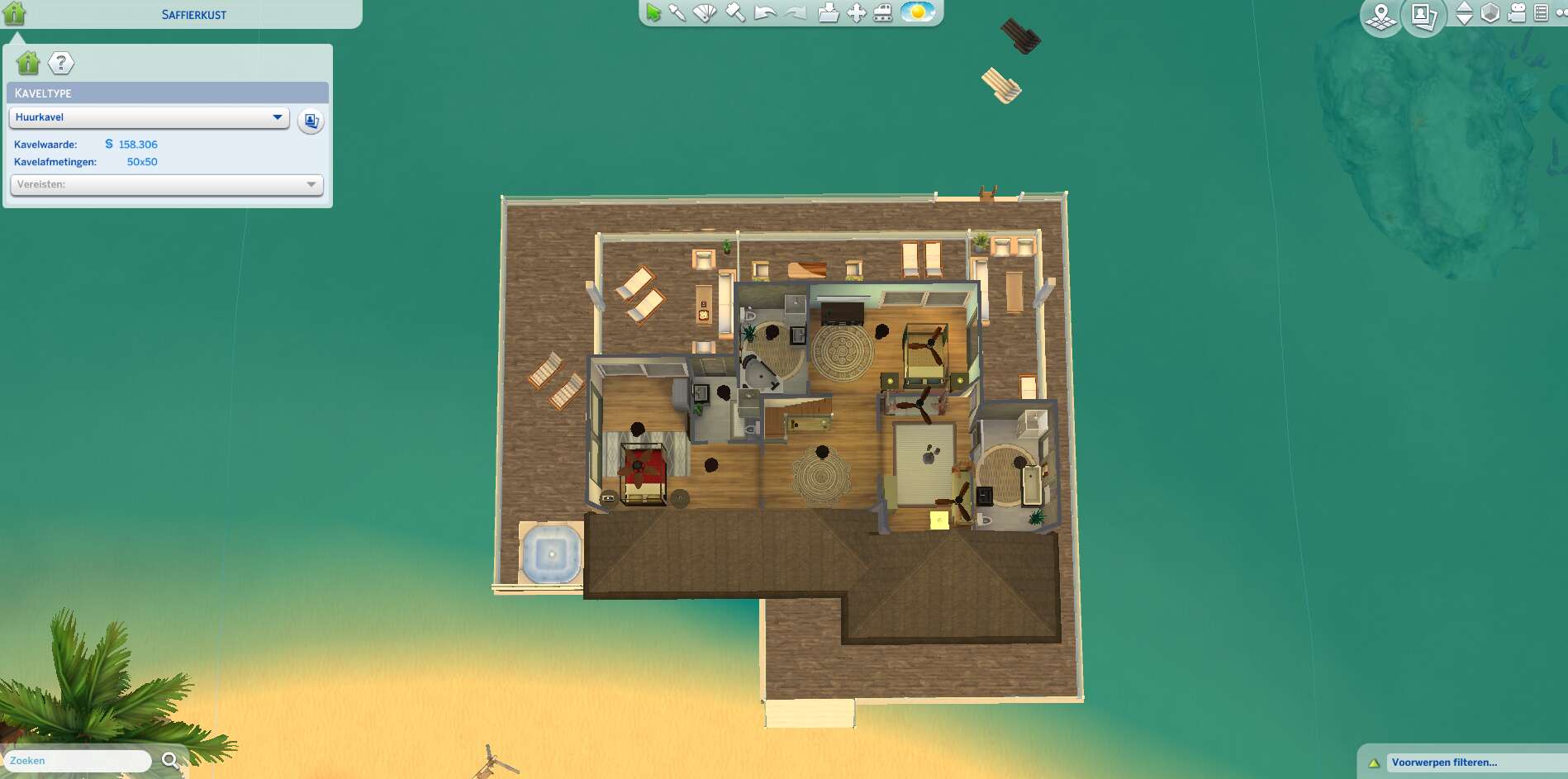The image size is (1568, 779).
Task: Open the design swatch tool
Action: pyautogui.click(x=705, y=13)
